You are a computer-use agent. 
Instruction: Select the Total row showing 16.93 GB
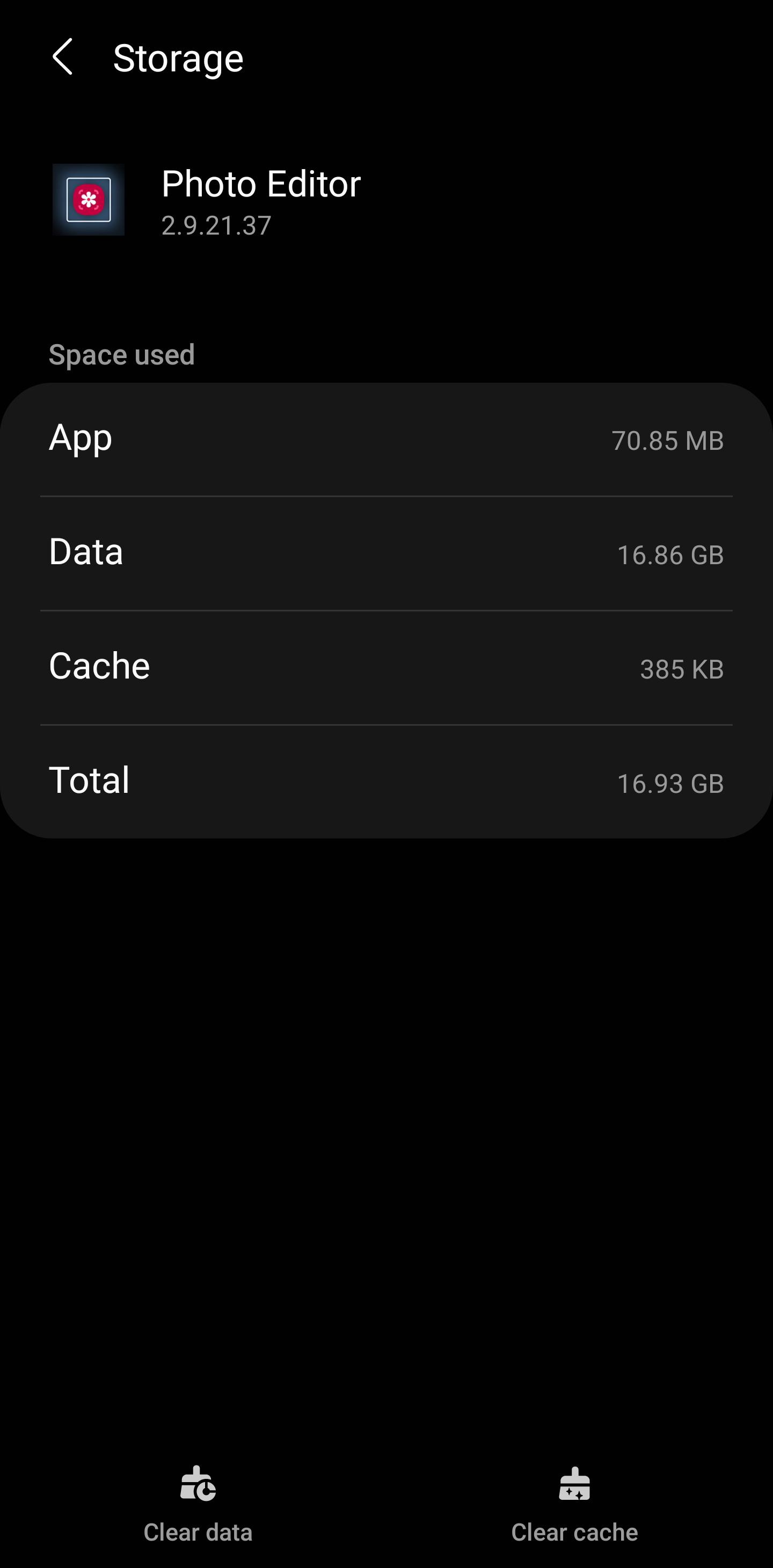(386, 781)
